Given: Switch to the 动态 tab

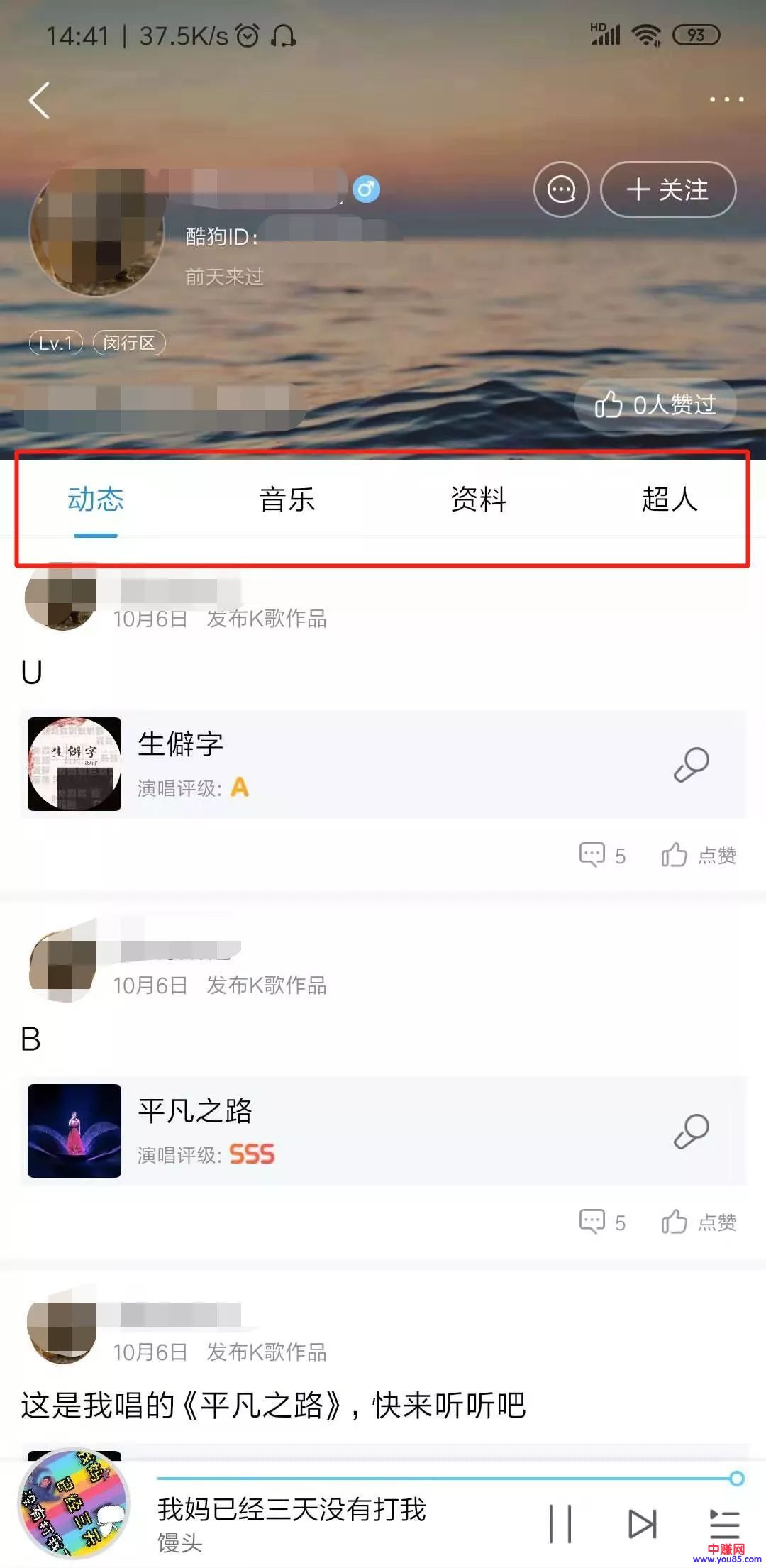Looking at the screenshot, I should click(96, 499).
